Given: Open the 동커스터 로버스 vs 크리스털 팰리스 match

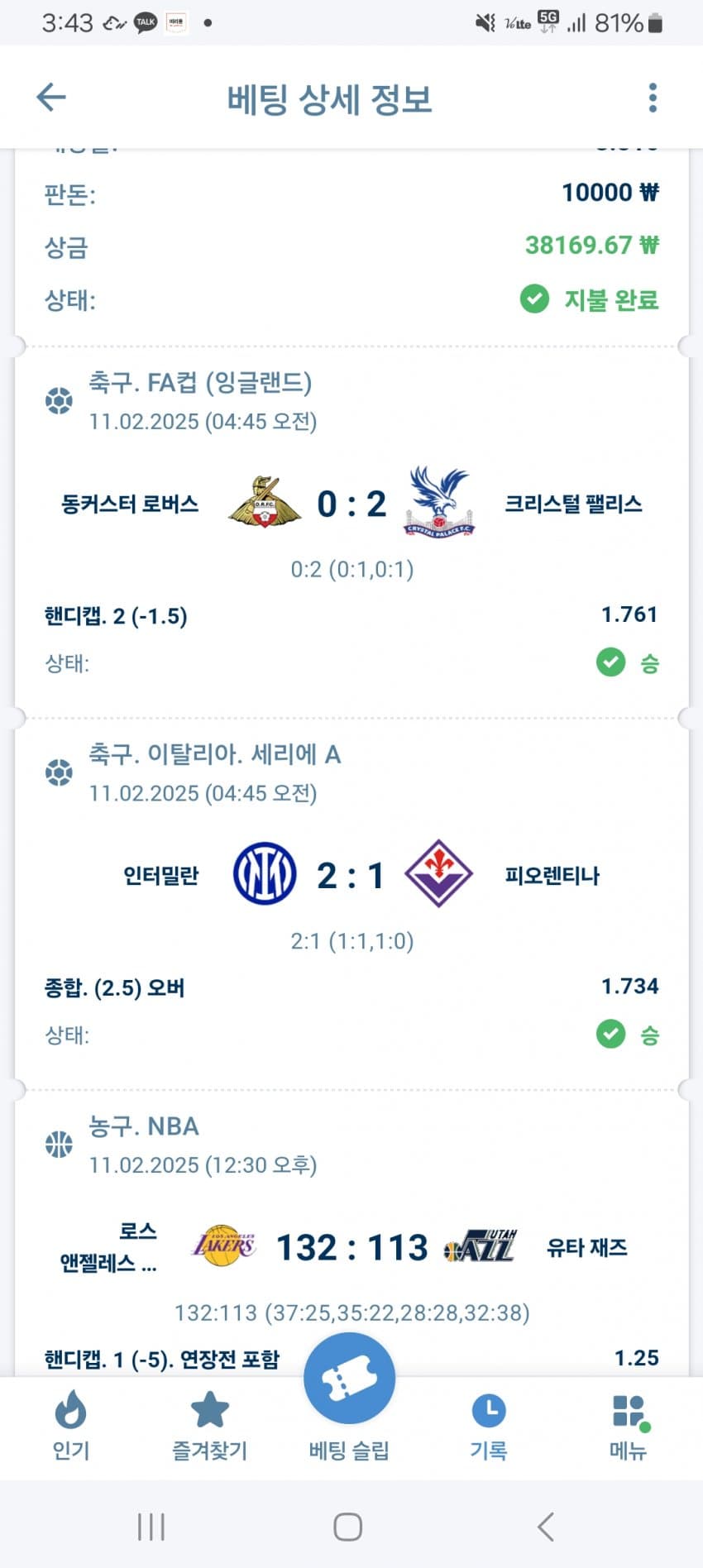Looking at the screenshot, I should [351, 504].
